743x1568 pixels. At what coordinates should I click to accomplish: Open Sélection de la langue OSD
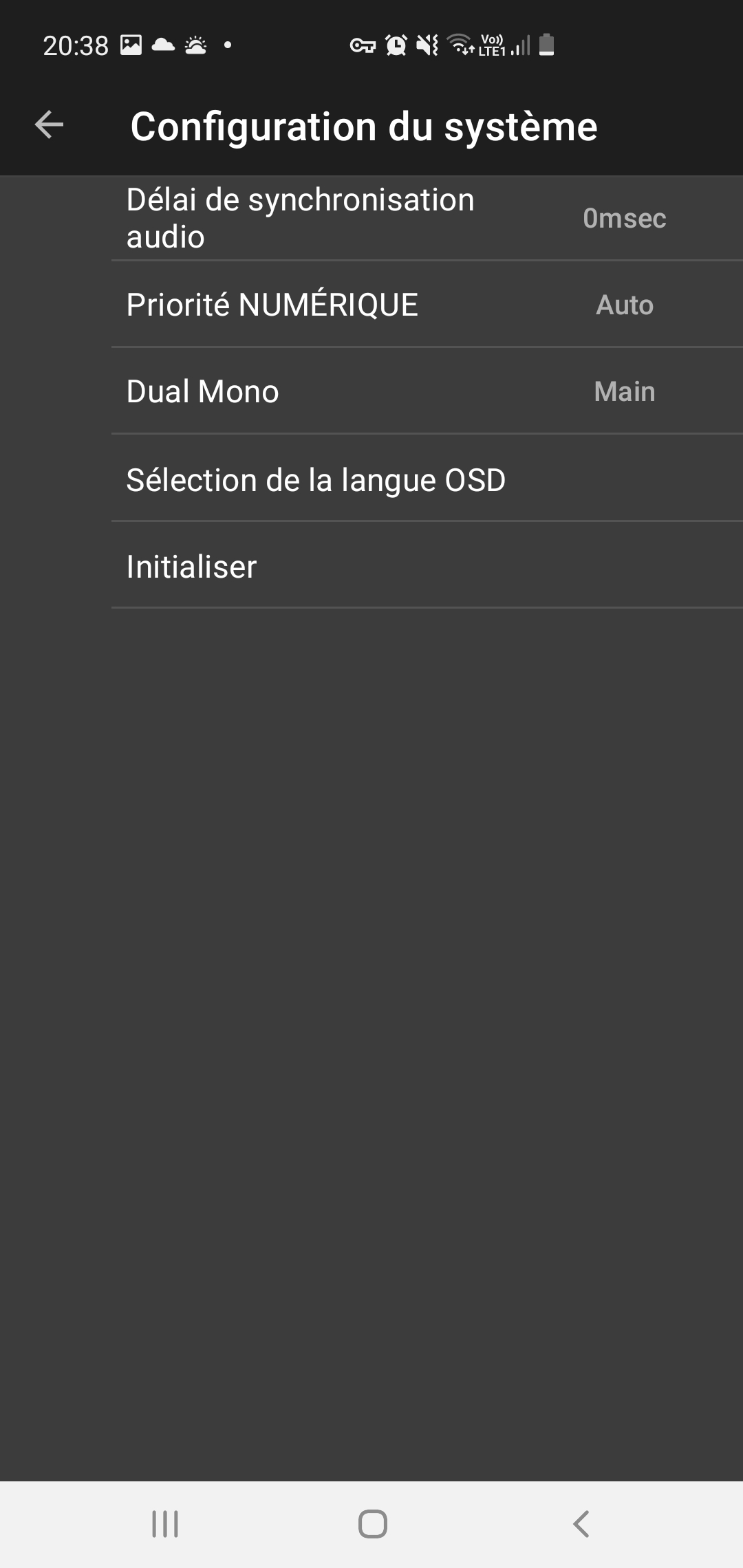coord(427,479)
